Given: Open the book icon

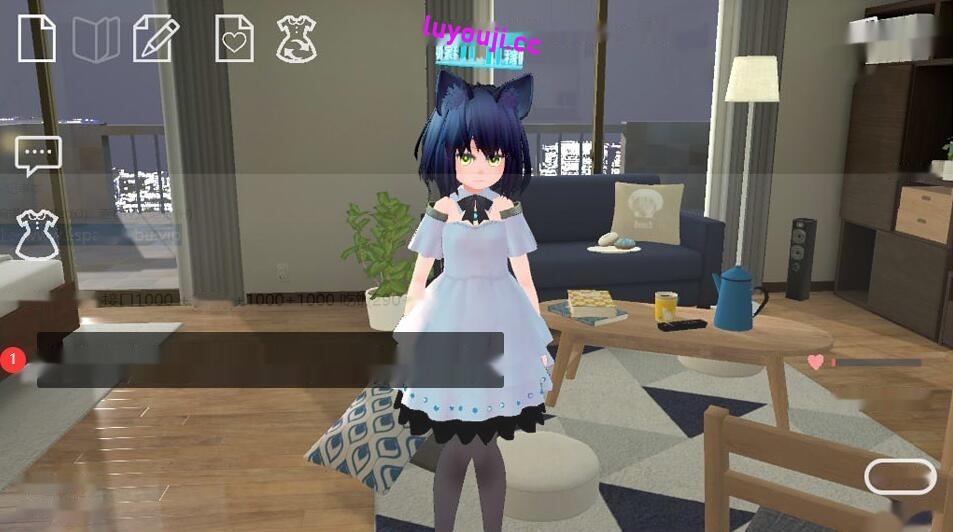Looking at the screenshot, I should tap(96, 40).
